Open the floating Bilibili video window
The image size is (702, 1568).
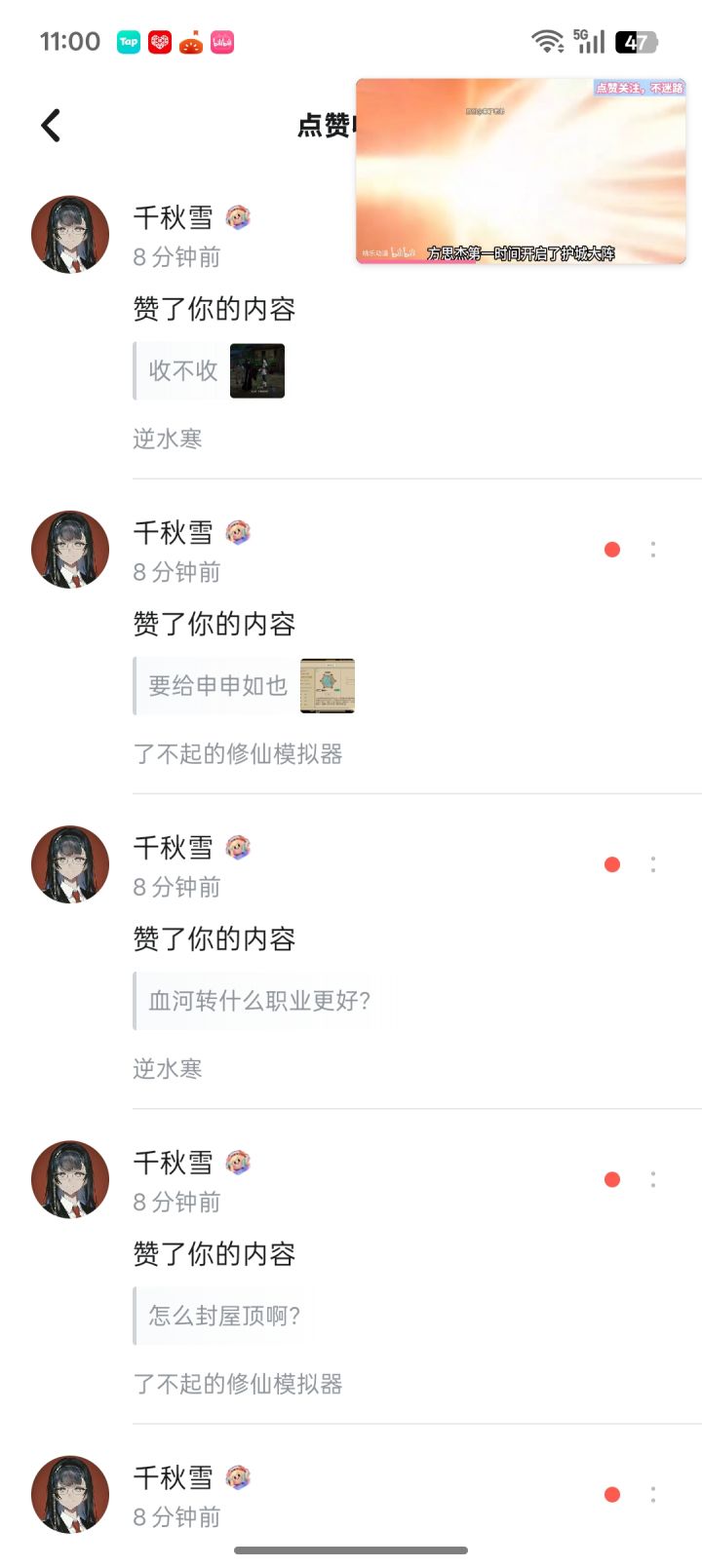(x=521, y=172)
